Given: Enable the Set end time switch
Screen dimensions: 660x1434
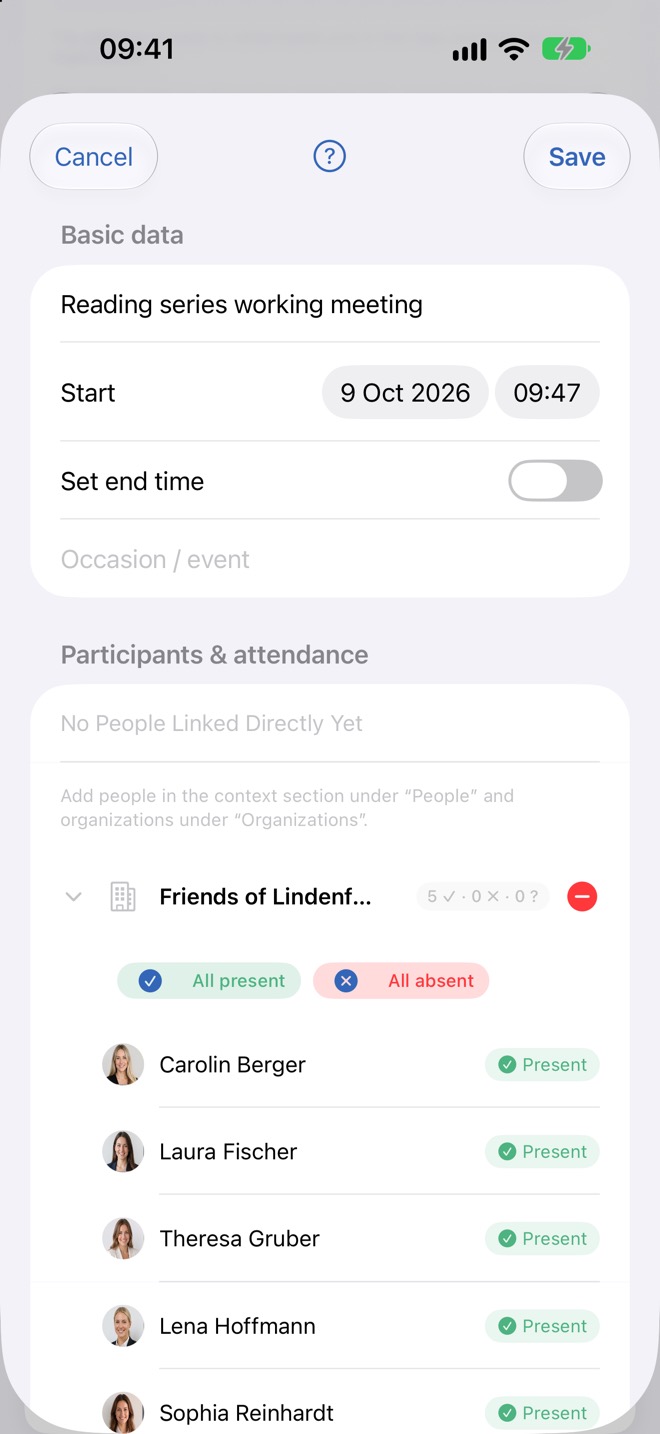Looking at the screenshot, I should click(x=555, y=481).
